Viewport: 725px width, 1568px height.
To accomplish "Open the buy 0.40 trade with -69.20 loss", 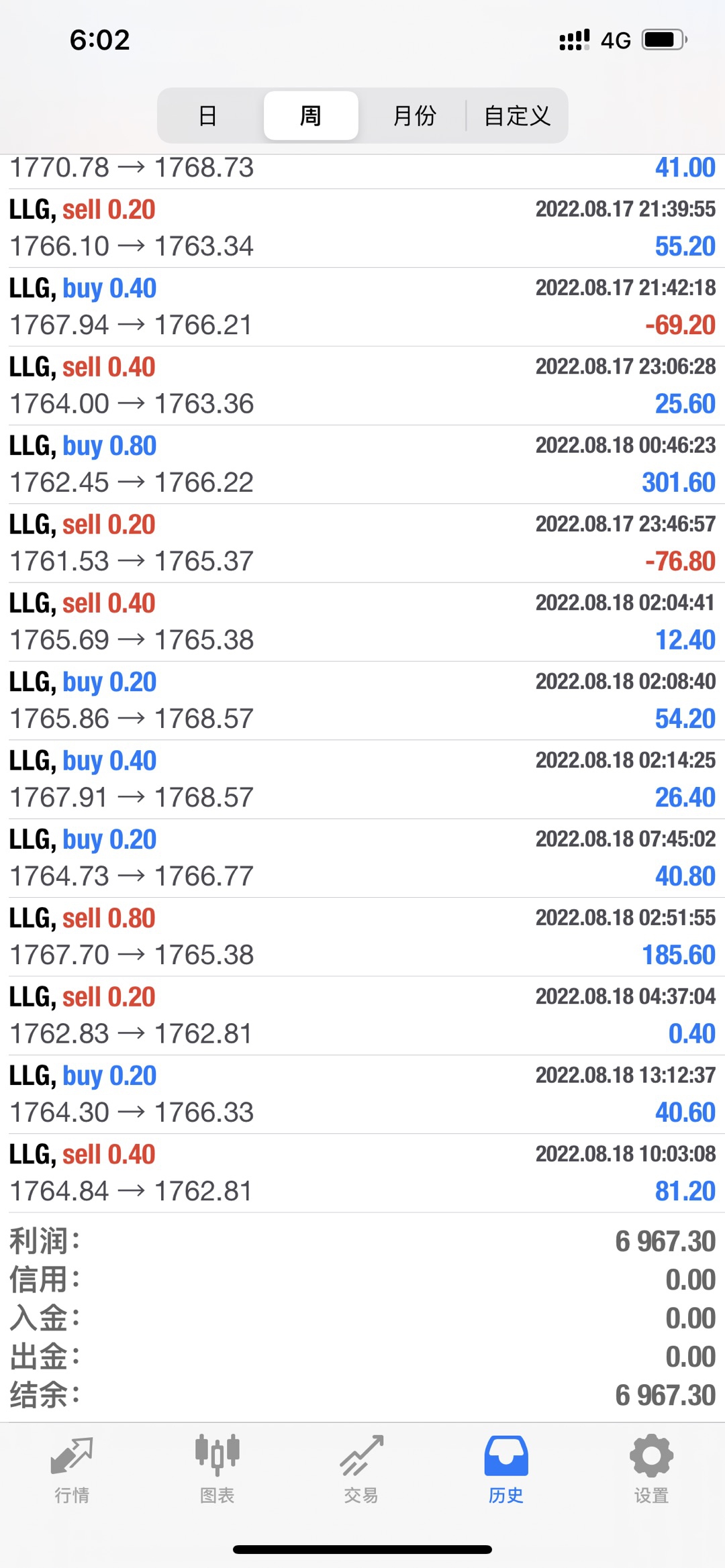I will [362, 307].
